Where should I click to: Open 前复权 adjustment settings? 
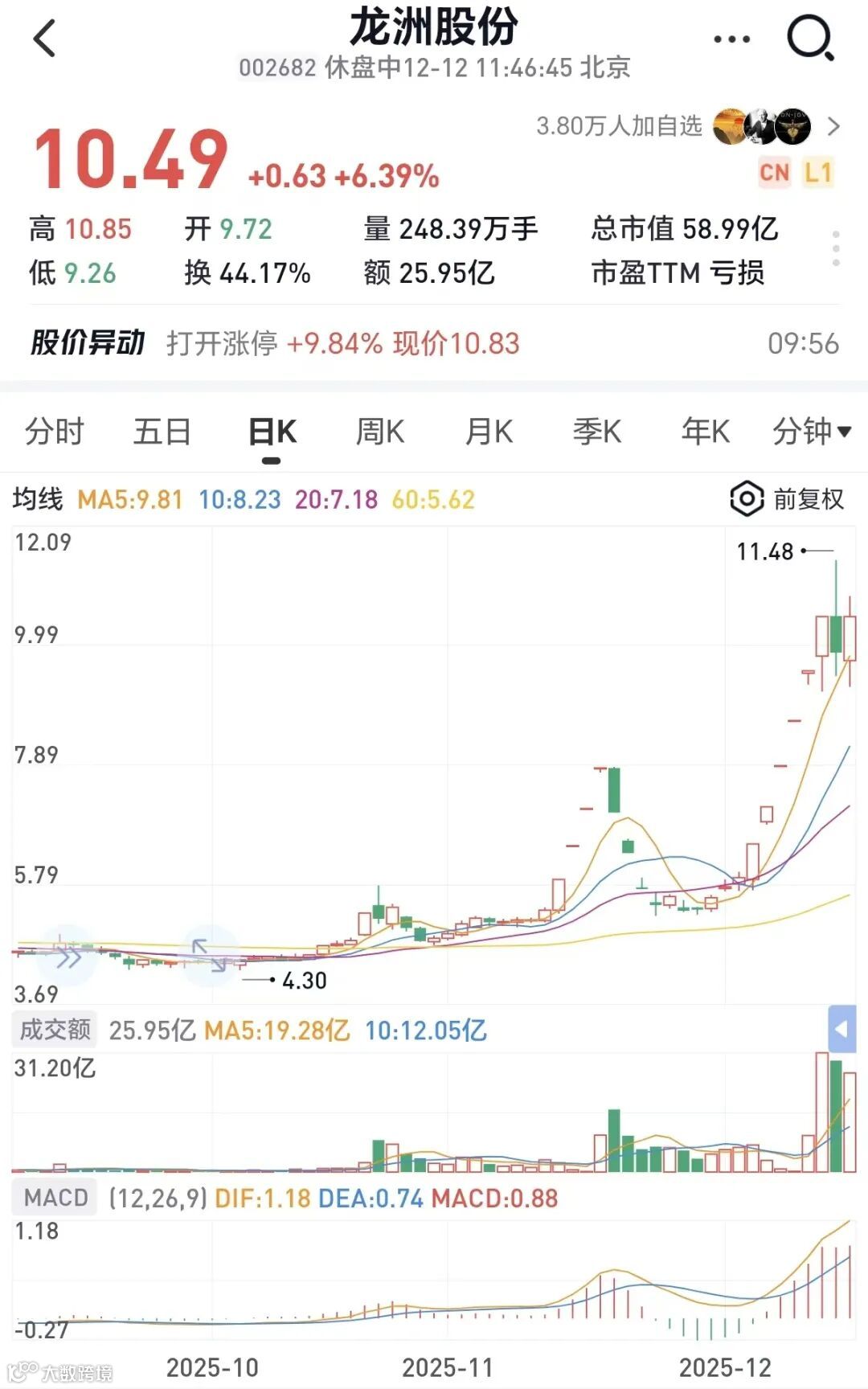[788, 499]
